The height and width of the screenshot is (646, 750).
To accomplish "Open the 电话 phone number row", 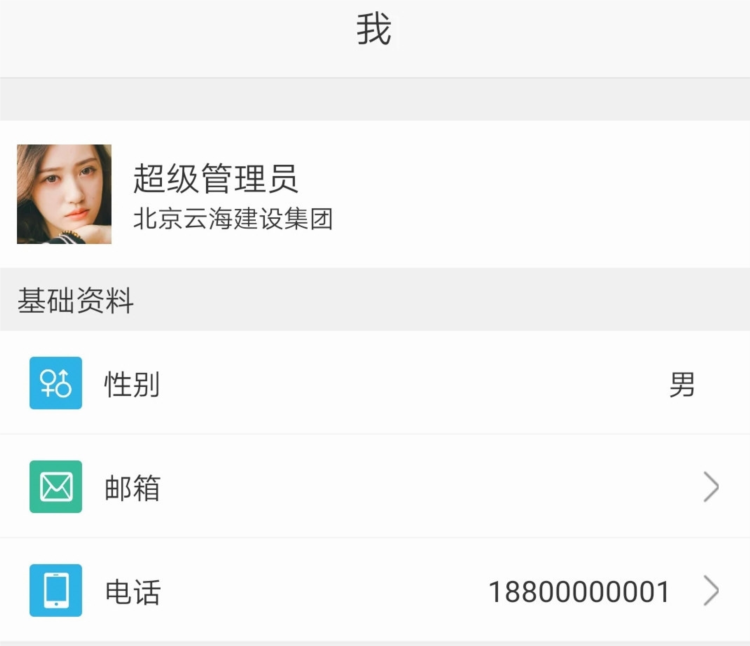I will point(375,591).
